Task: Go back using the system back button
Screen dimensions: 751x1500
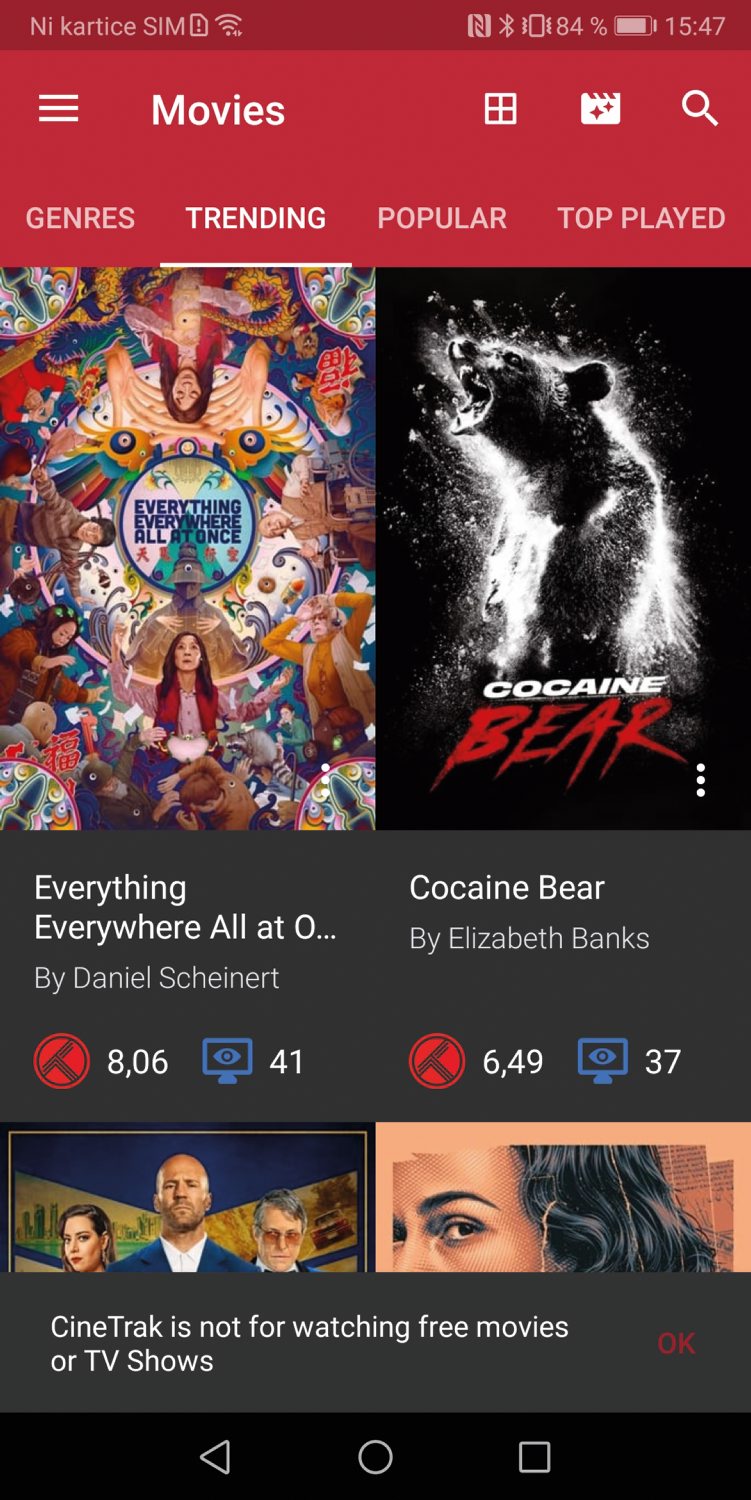Action: point(215,1457)
